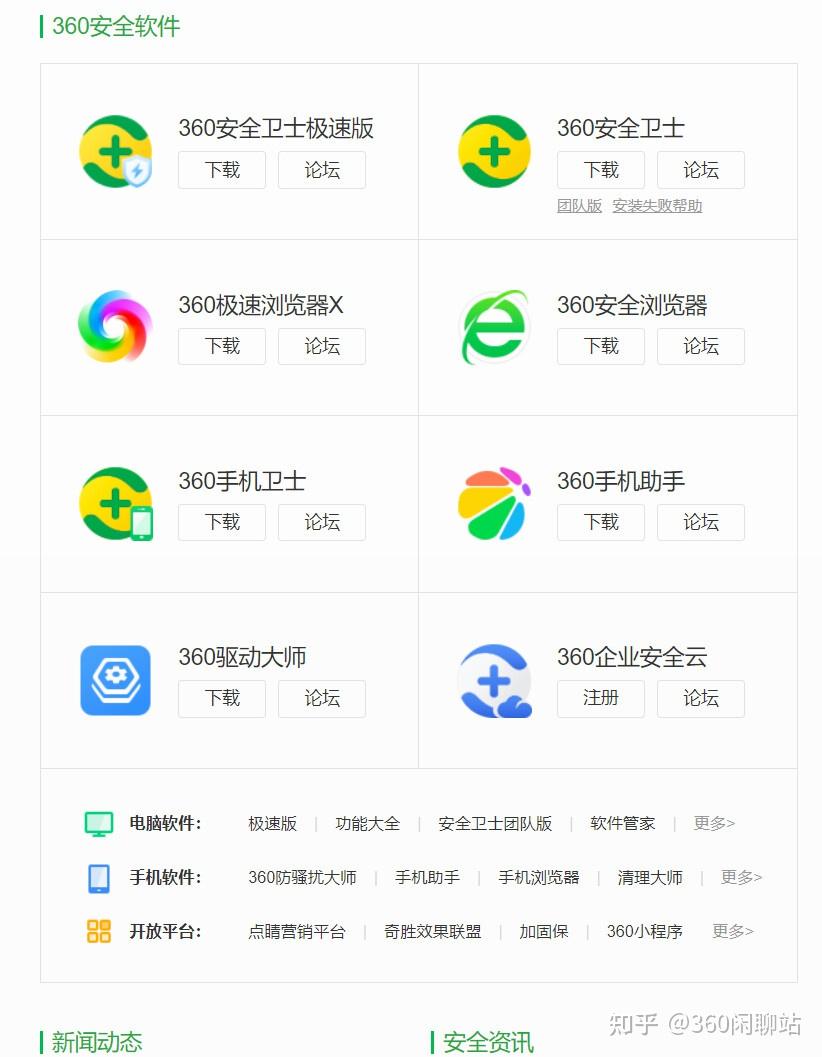The width and height of the screenshot is (822, 1057).
Task: Tap 注册 for 360企业安全云
Action: pos(601,698)
